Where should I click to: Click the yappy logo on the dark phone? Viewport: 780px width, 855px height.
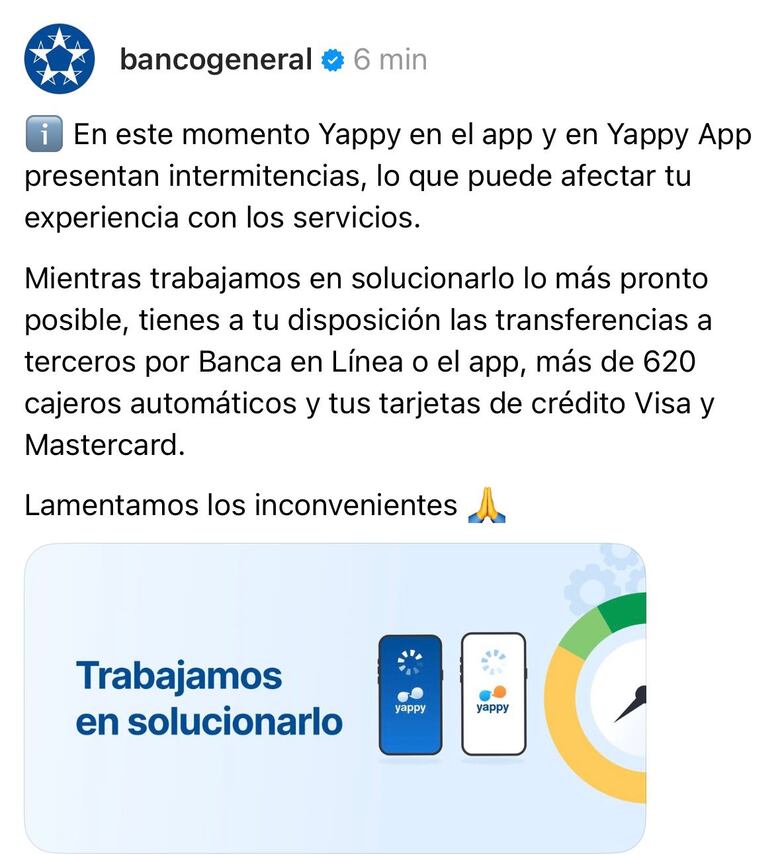412,700
